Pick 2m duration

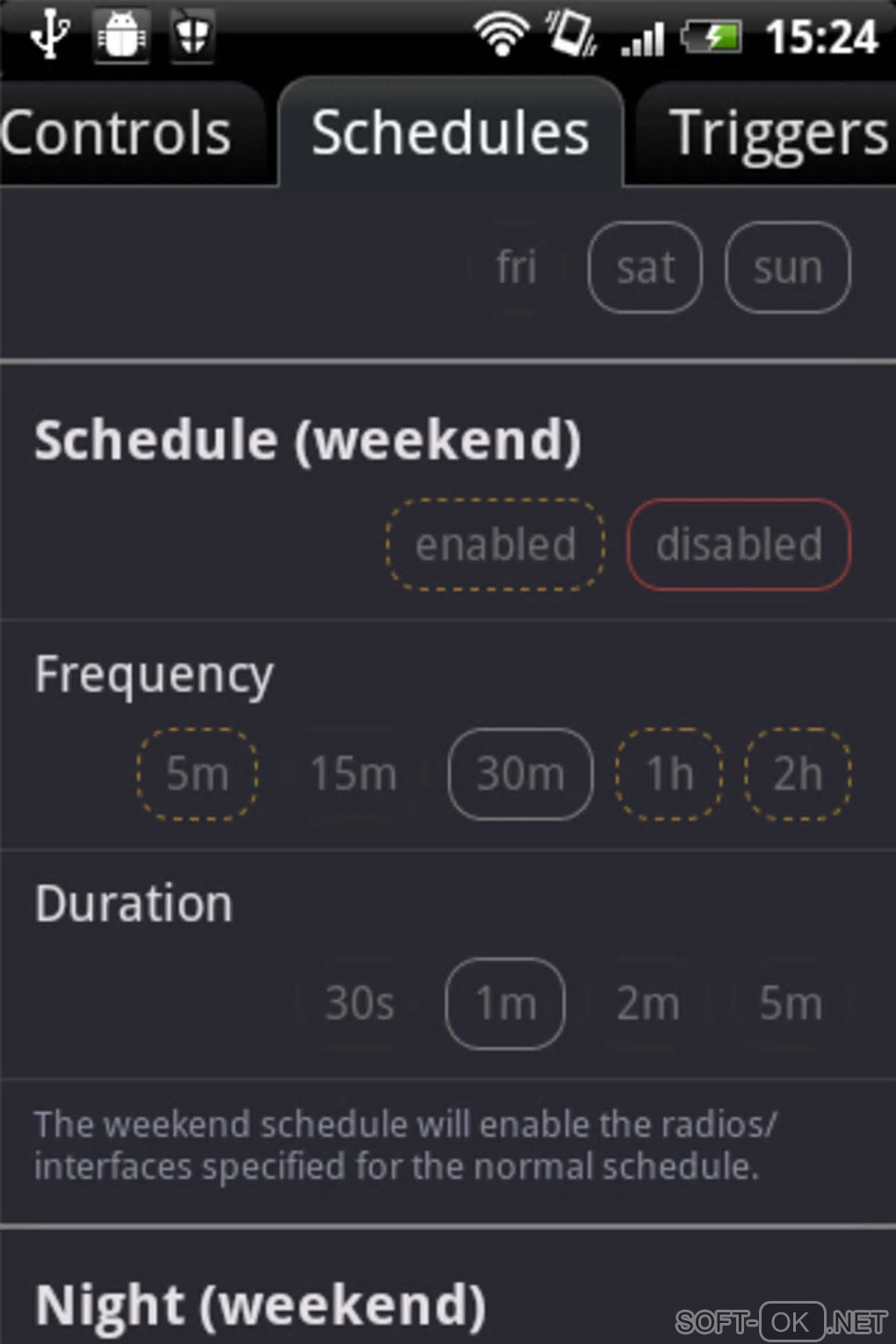tap(648, 1003)
